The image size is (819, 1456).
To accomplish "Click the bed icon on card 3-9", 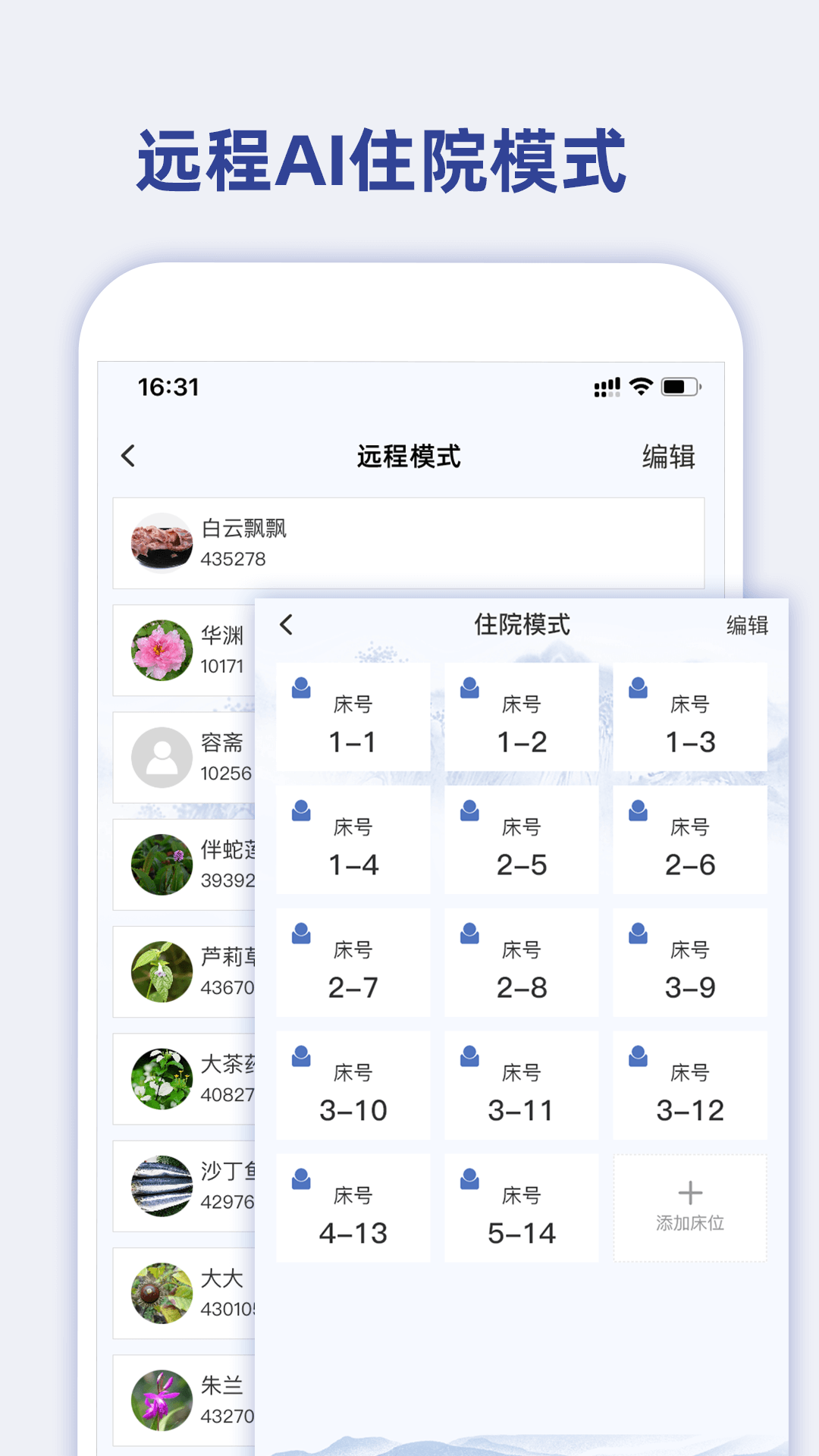I will (638, 934).
